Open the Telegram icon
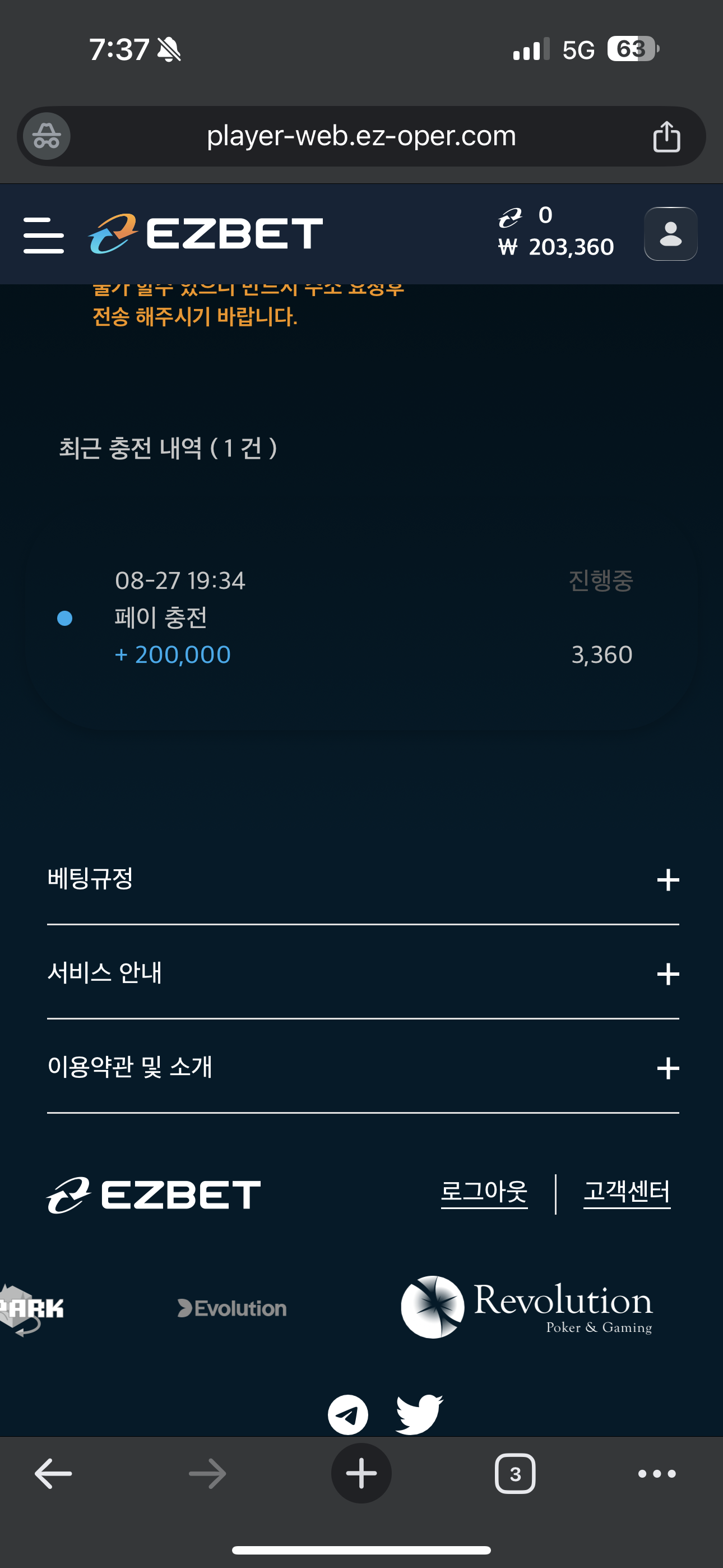 tap(347, 1414)
